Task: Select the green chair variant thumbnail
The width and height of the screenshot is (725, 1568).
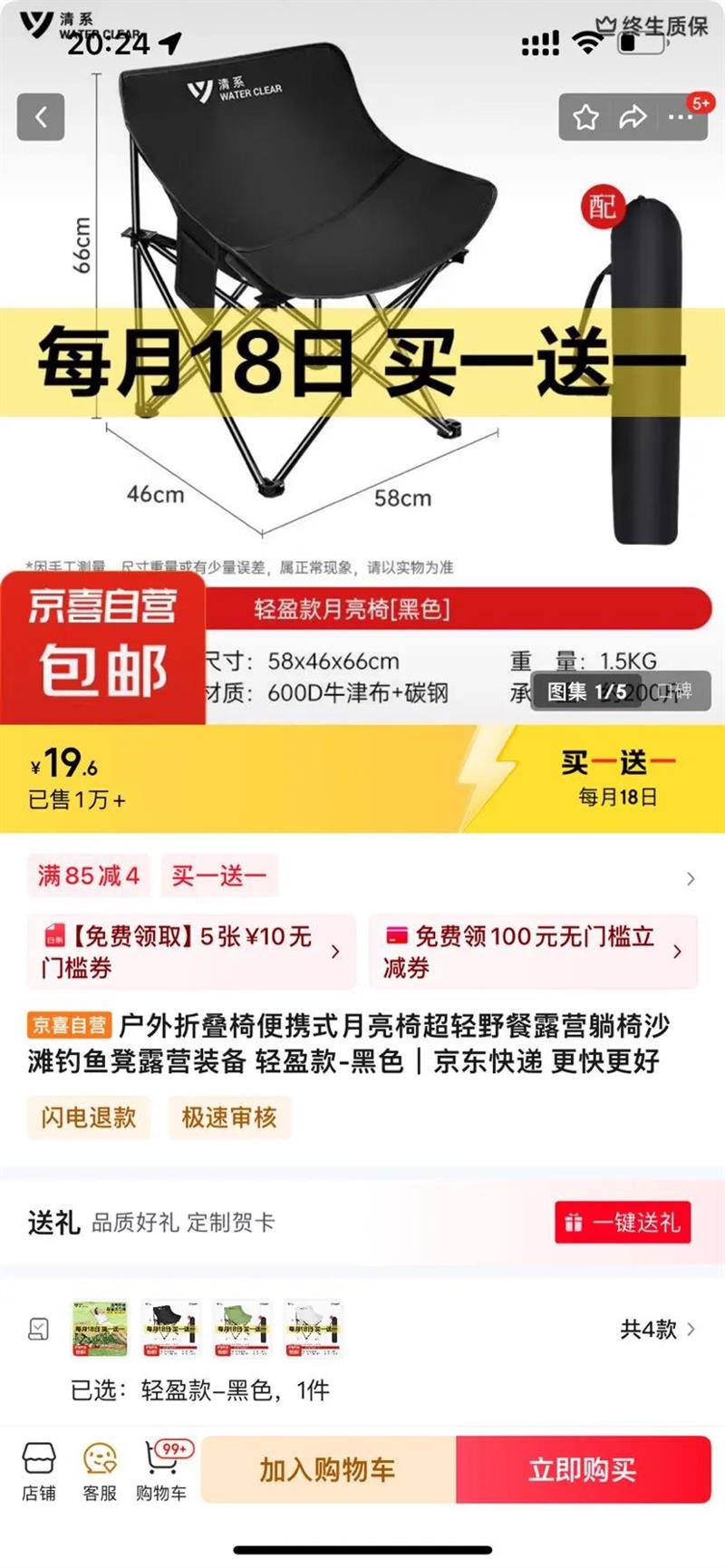Action: pos(242,1329)
